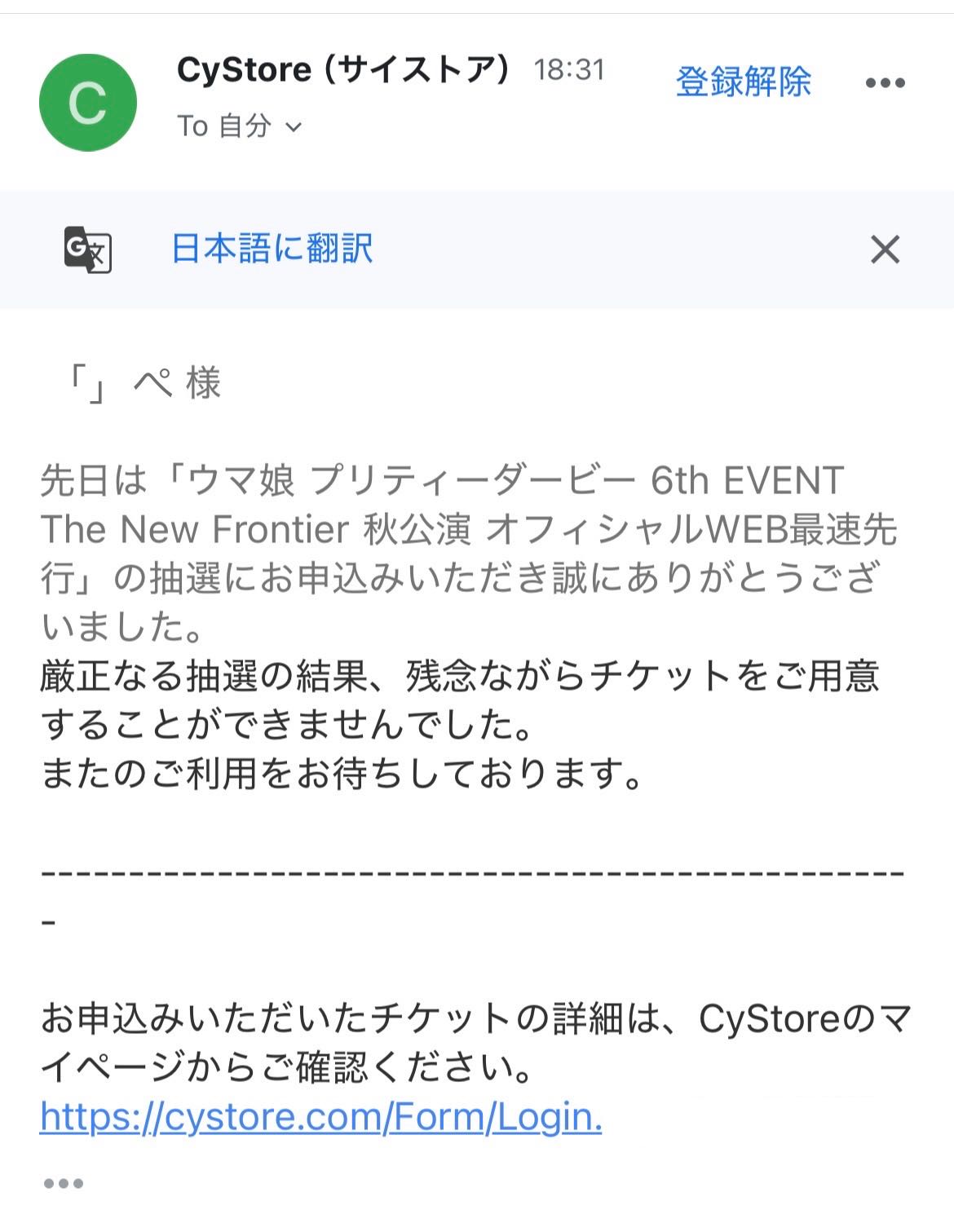Open the email's more options menu

(885, 83)
